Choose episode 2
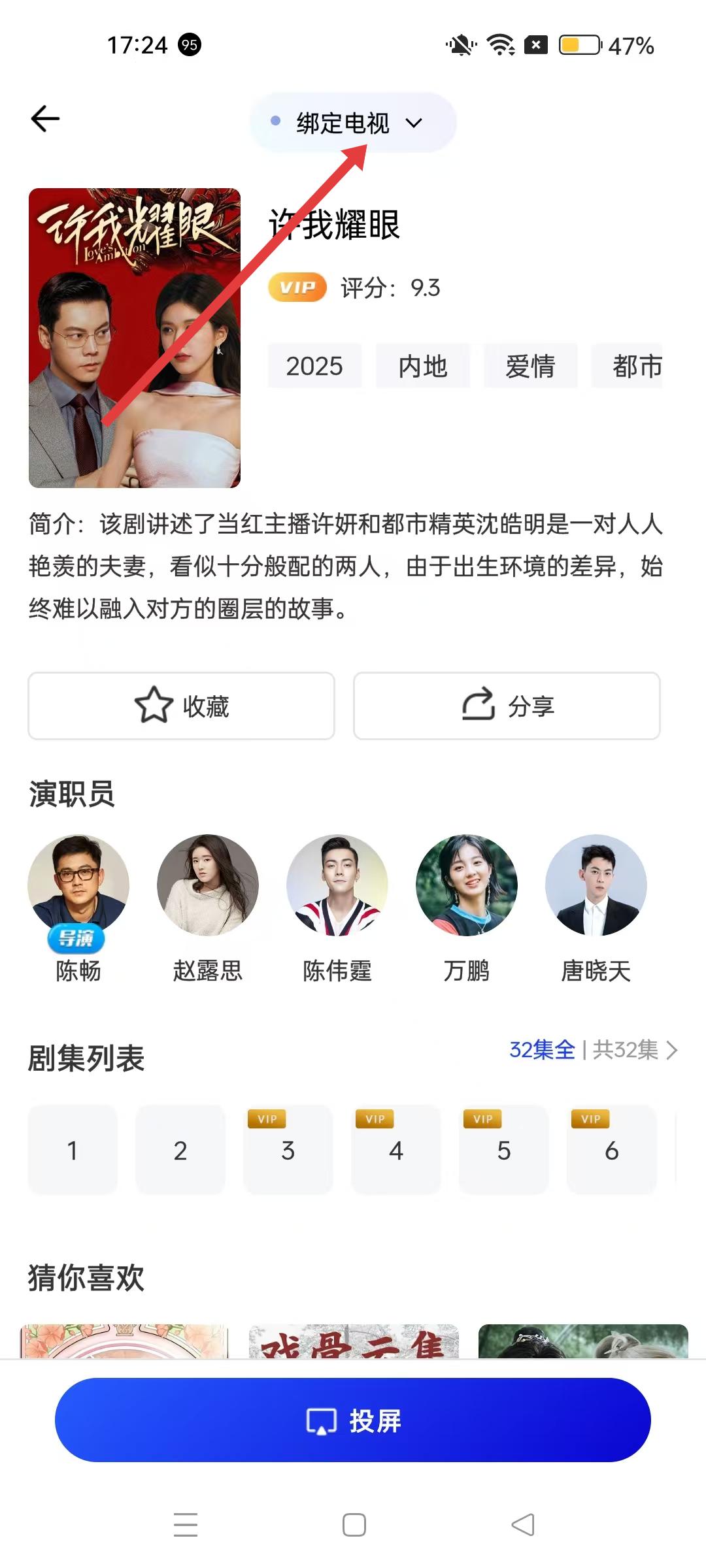This screenshot has width=706, height=1568. click(180, 1150)
